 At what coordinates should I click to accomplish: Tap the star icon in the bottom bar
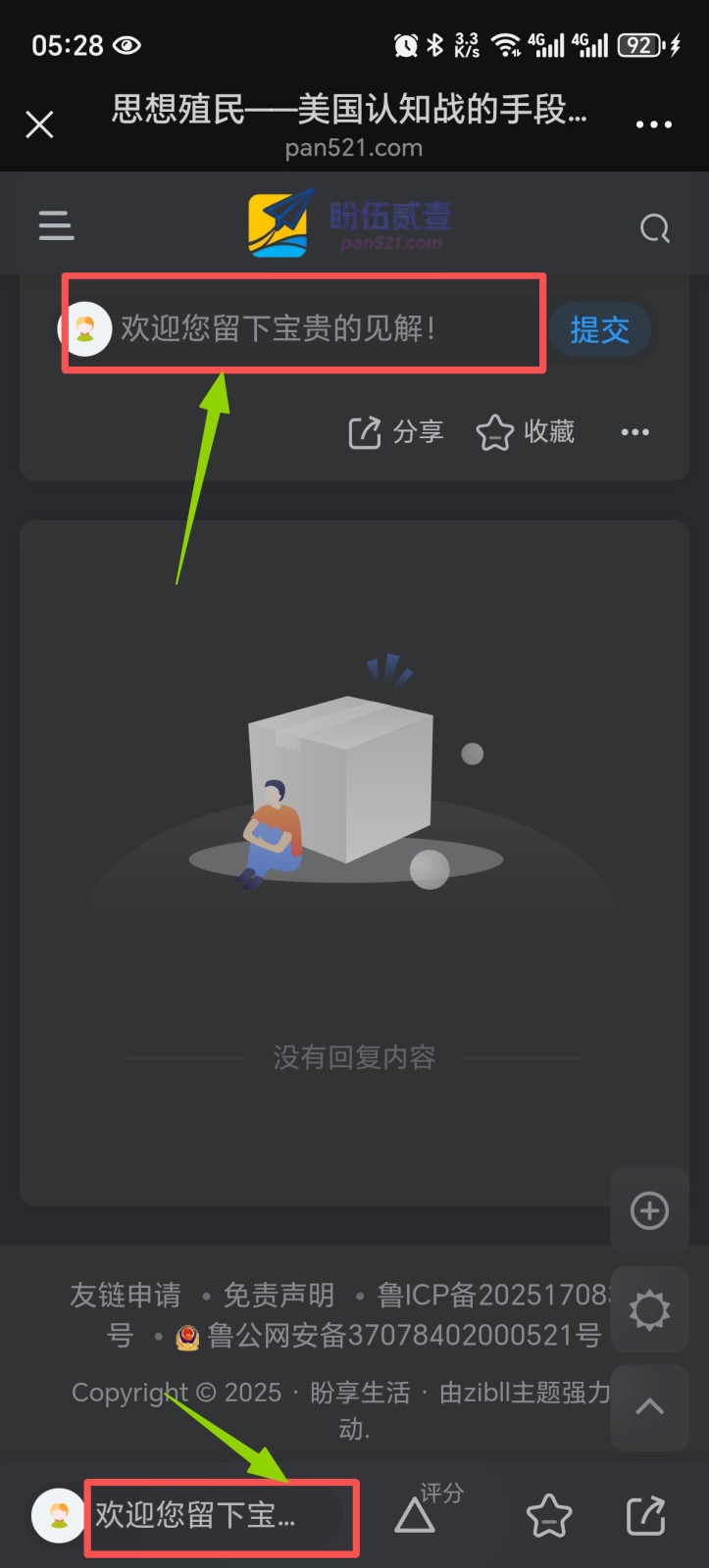[x=549, y=1516]
